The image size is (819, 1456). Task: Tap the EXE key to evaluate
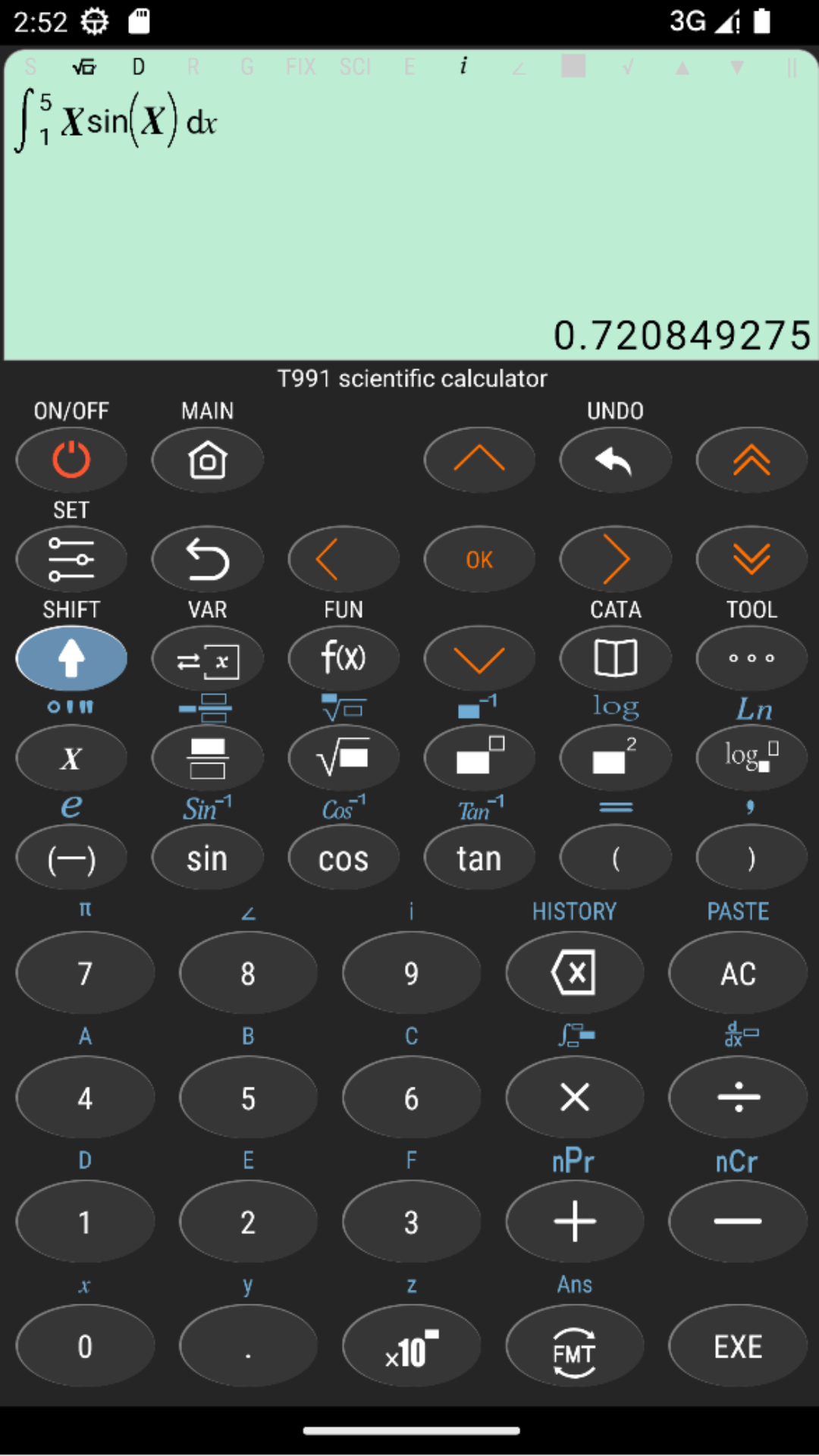coord(737,1347)
